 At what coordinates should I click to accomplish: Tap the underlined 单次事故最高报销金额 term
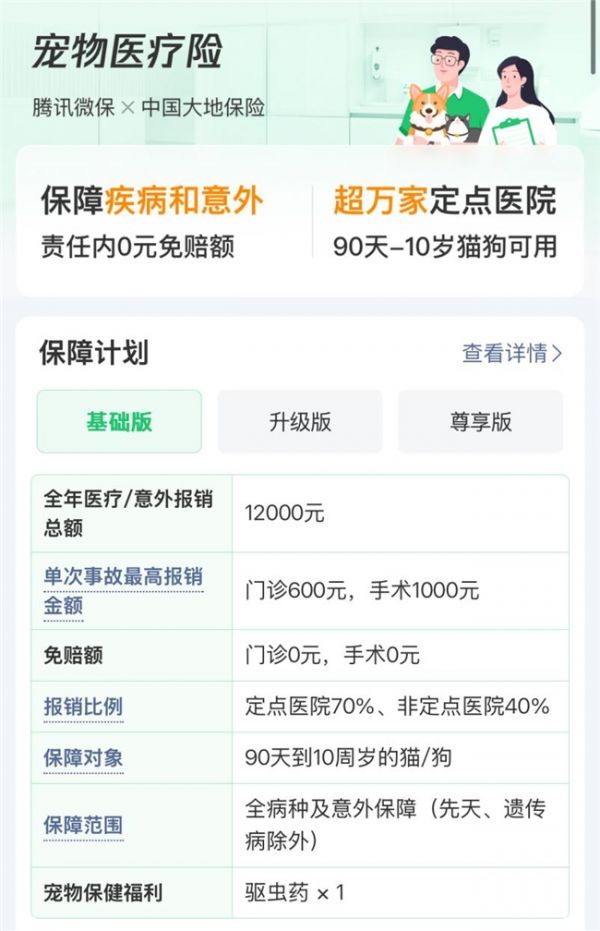click(122, 591)
